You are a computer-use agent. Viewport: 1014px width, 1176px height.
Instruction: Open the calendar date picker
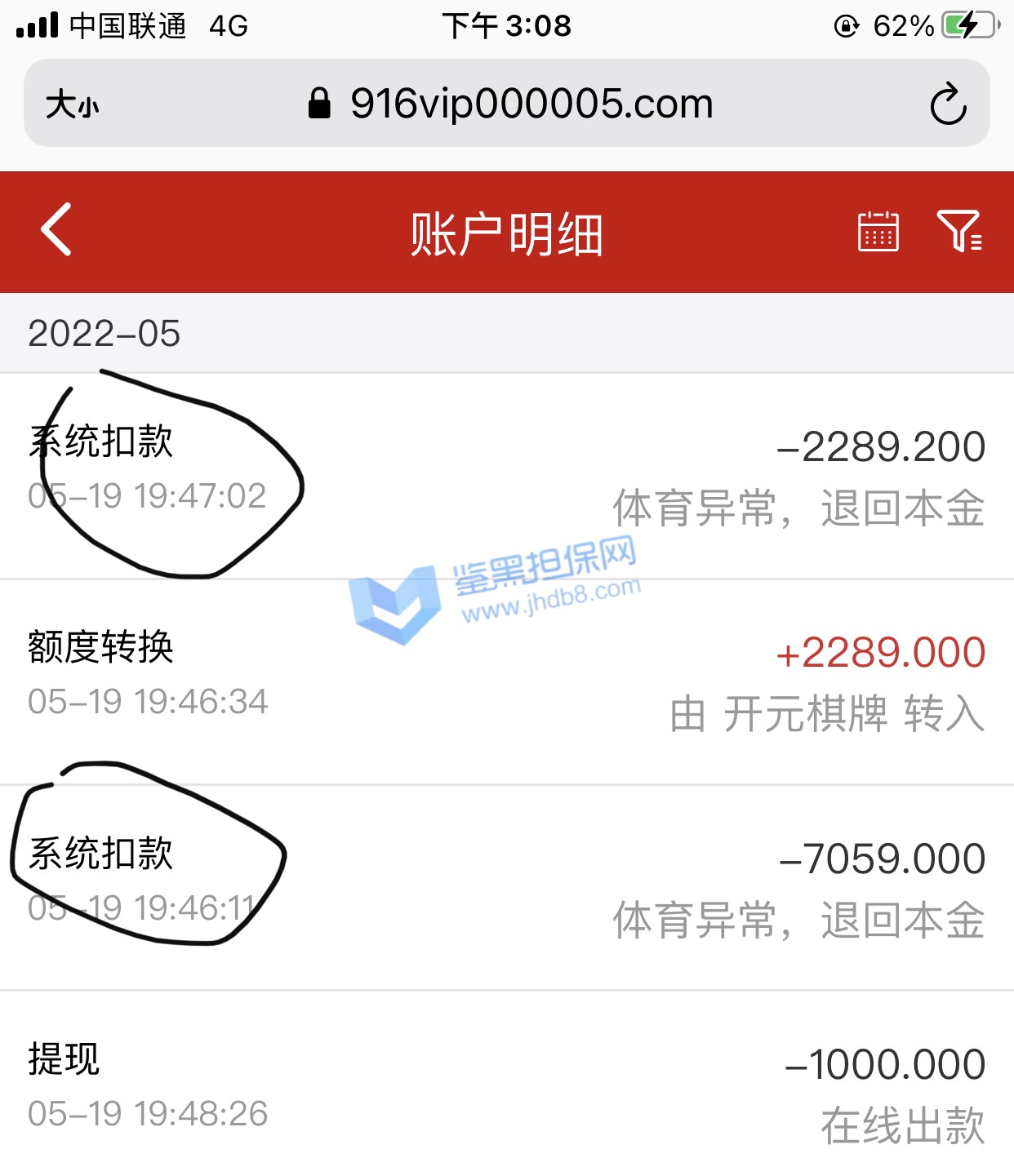878,232
